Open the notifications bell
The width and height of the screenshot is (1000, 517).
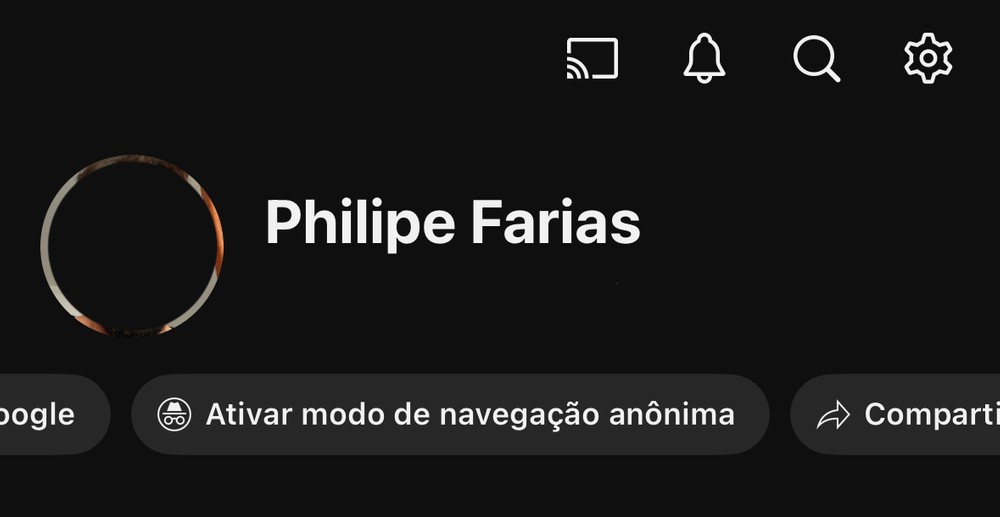point(704,58)
